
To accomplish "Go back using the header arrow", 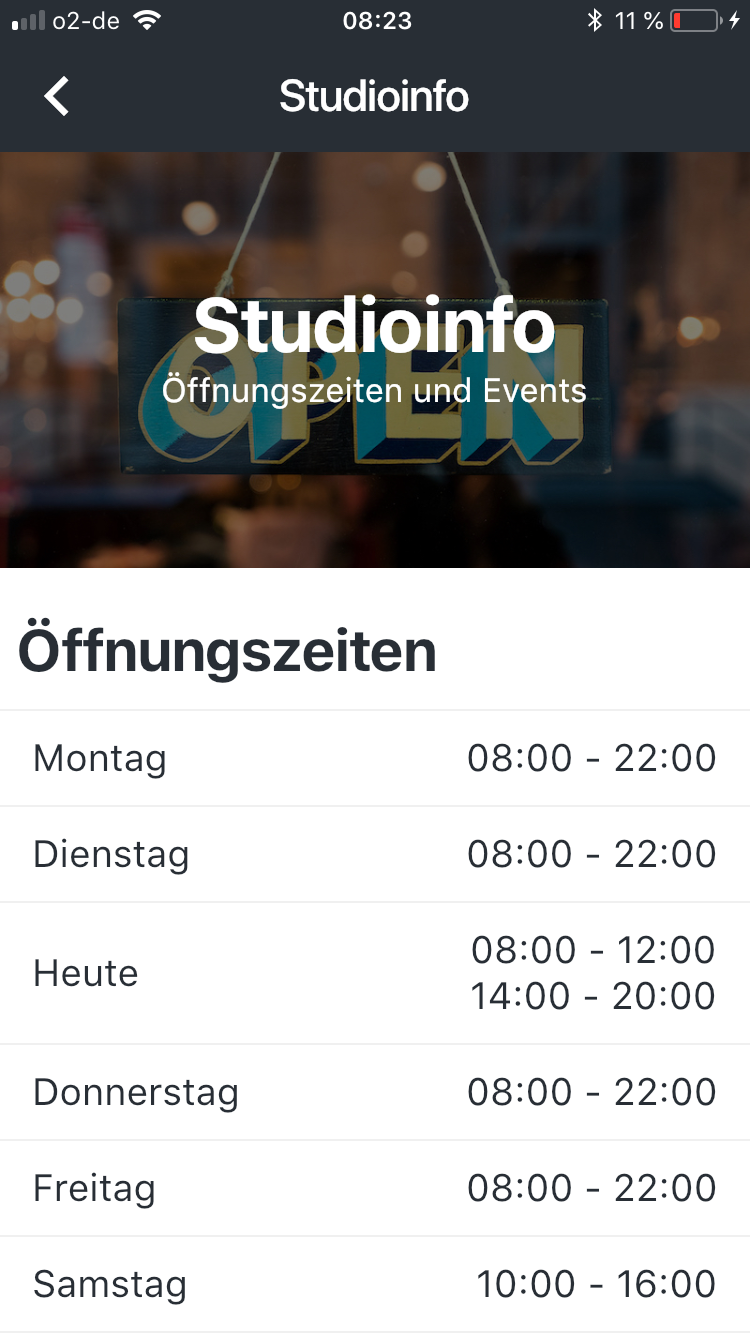I will coord(57,97).
